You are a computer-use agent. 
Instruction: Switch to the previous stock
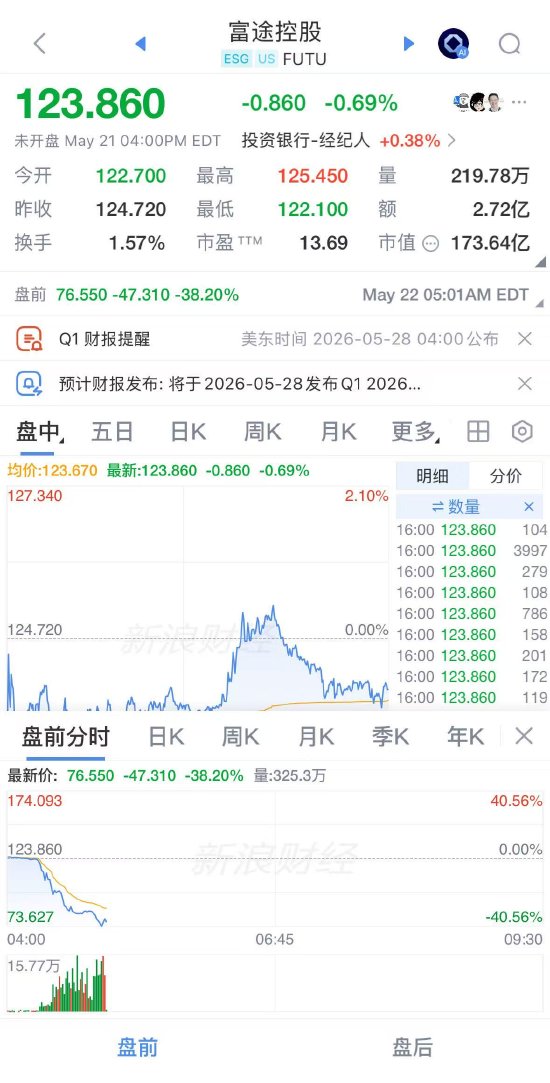(x=140, y=44)
